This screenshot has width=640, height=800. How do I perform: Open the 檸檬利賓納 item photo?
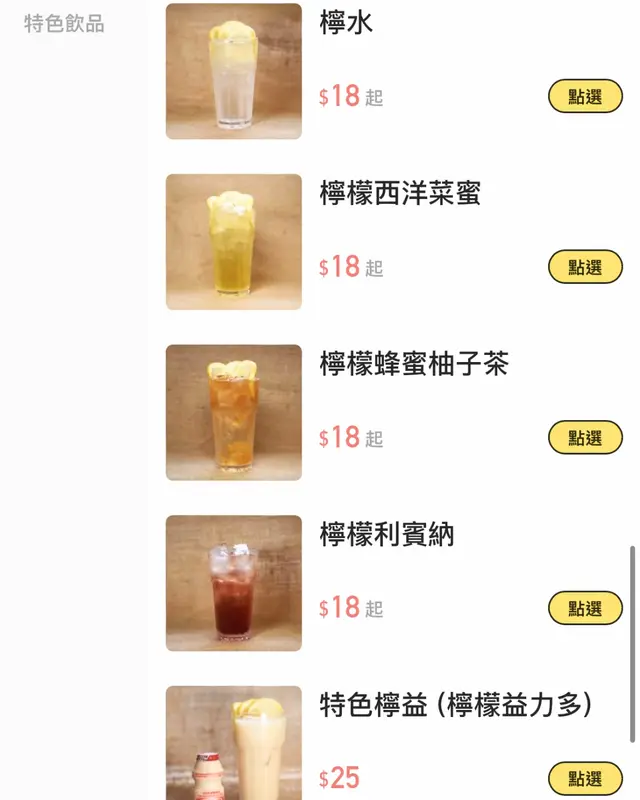coord(233,582)
